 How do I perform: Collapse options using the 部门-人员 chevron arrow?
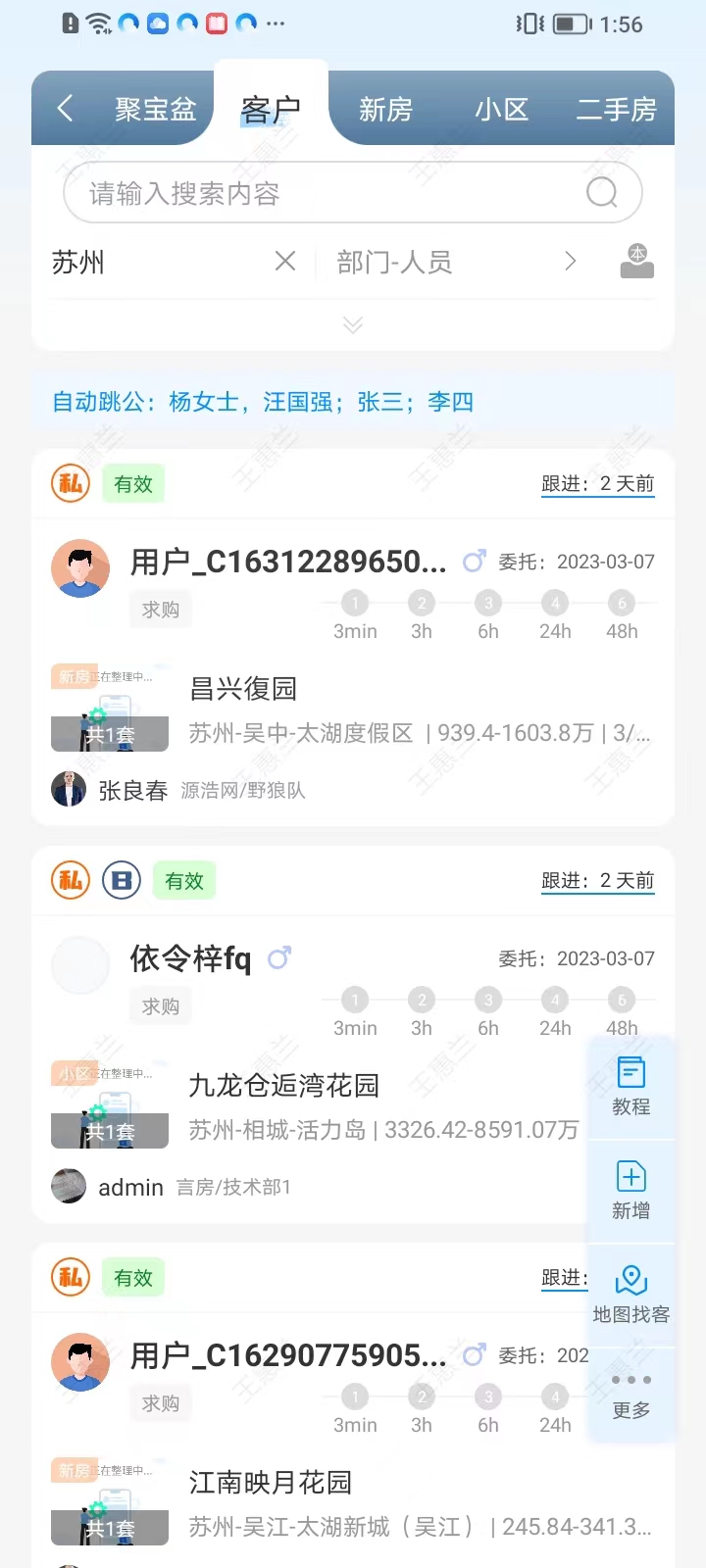(x=570, y=261)
